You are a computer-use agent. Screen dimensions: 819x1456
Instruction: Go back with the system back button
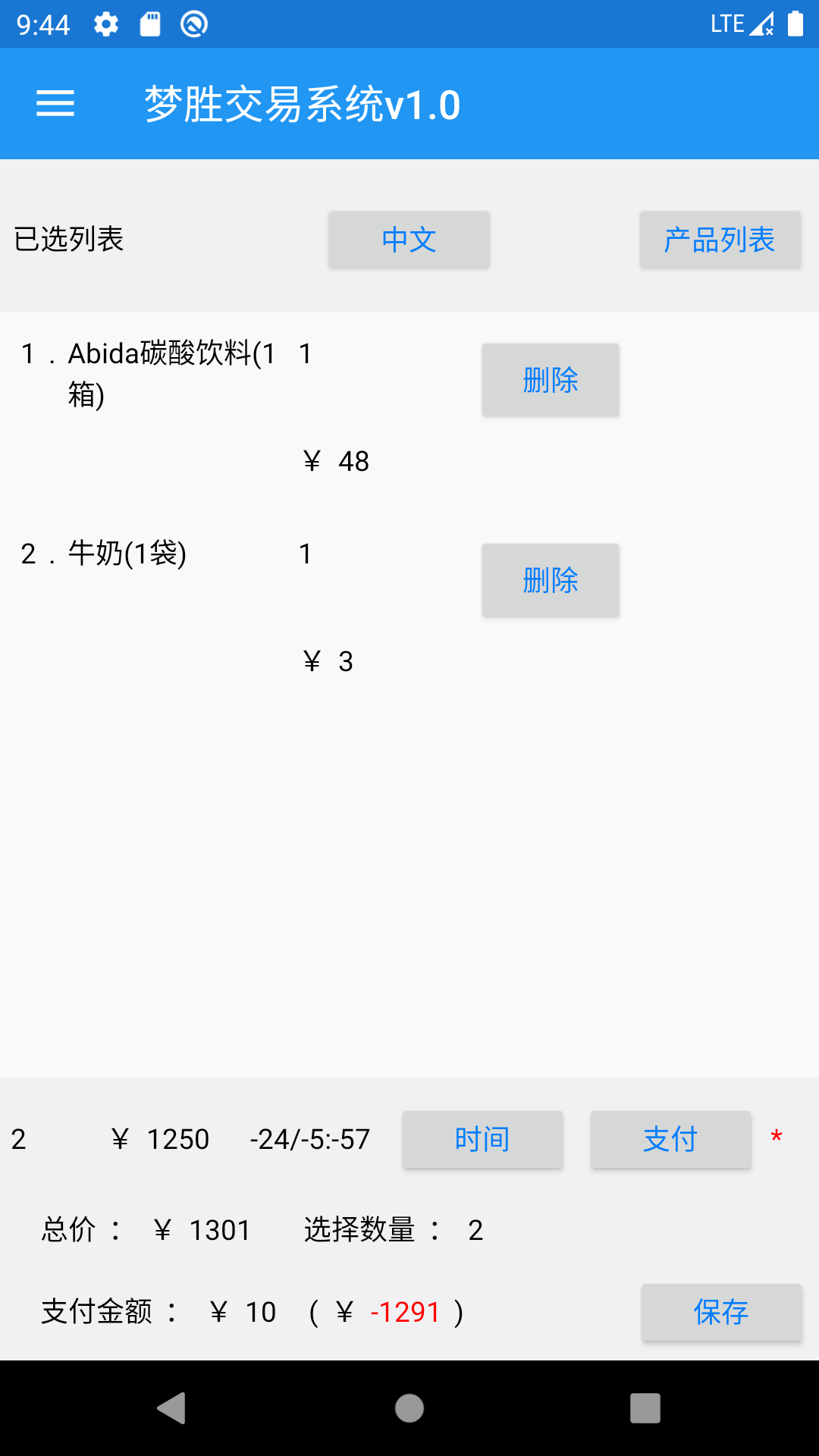pyautogui.click(x=172, y=1408)
